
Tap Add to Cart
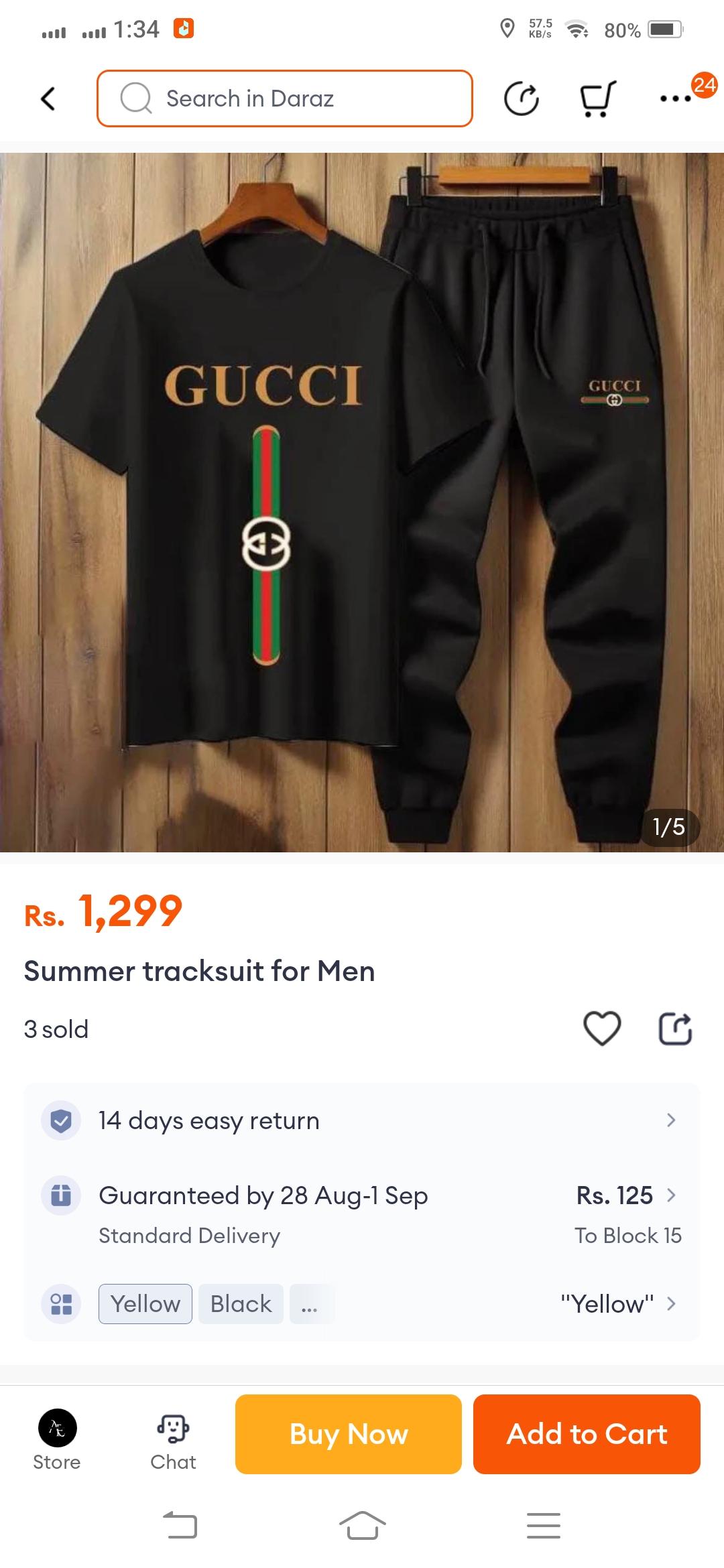[587, 1434]
